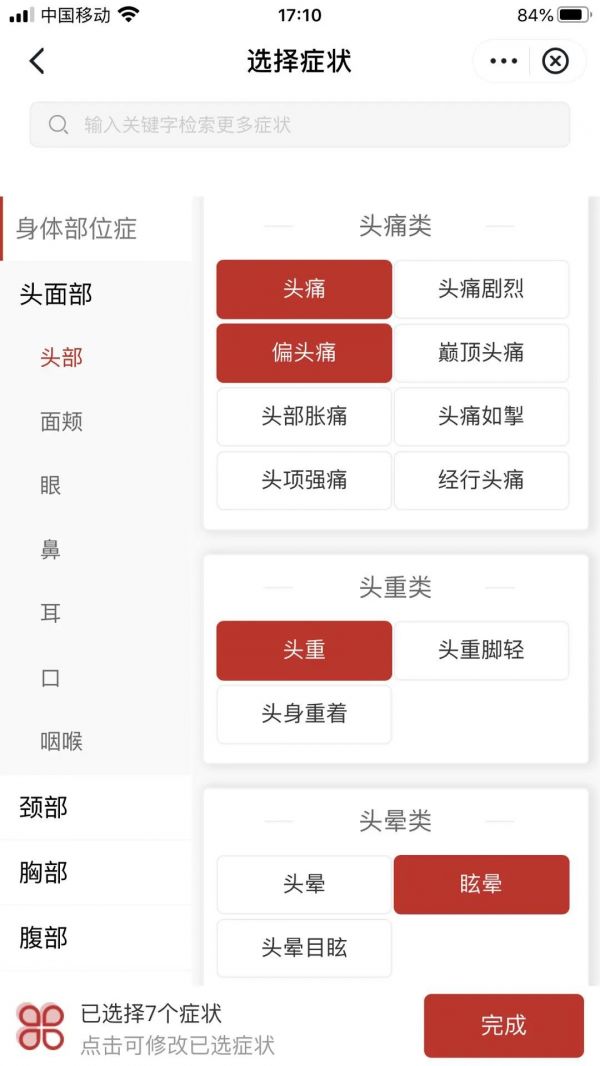
Task: Select the 头重脚轻 symptom
Action: pyautogui.click(x=481, y=651)
